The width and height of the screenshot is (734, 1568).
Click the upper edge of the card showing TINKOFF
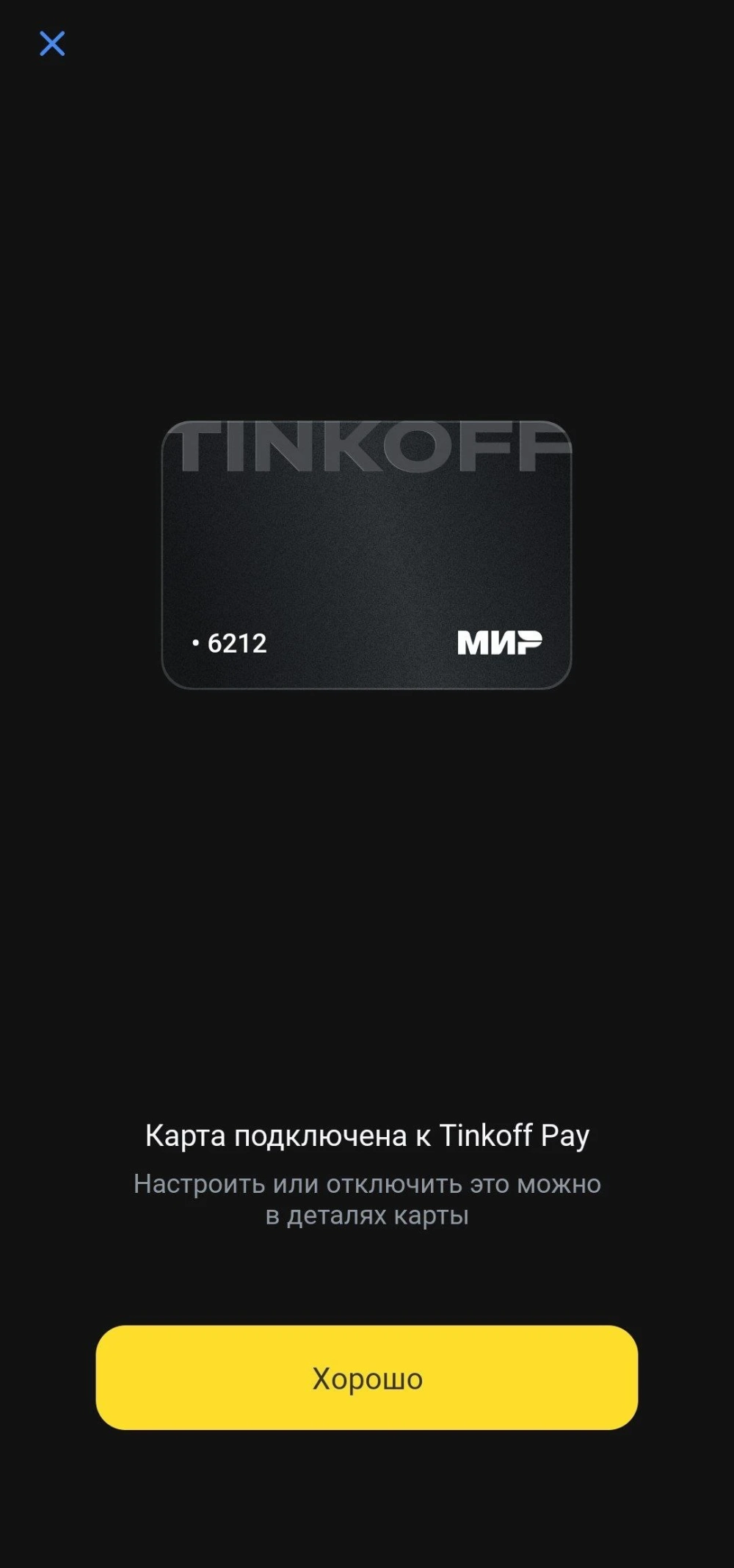pyautogui.click(x=367, y=444)
